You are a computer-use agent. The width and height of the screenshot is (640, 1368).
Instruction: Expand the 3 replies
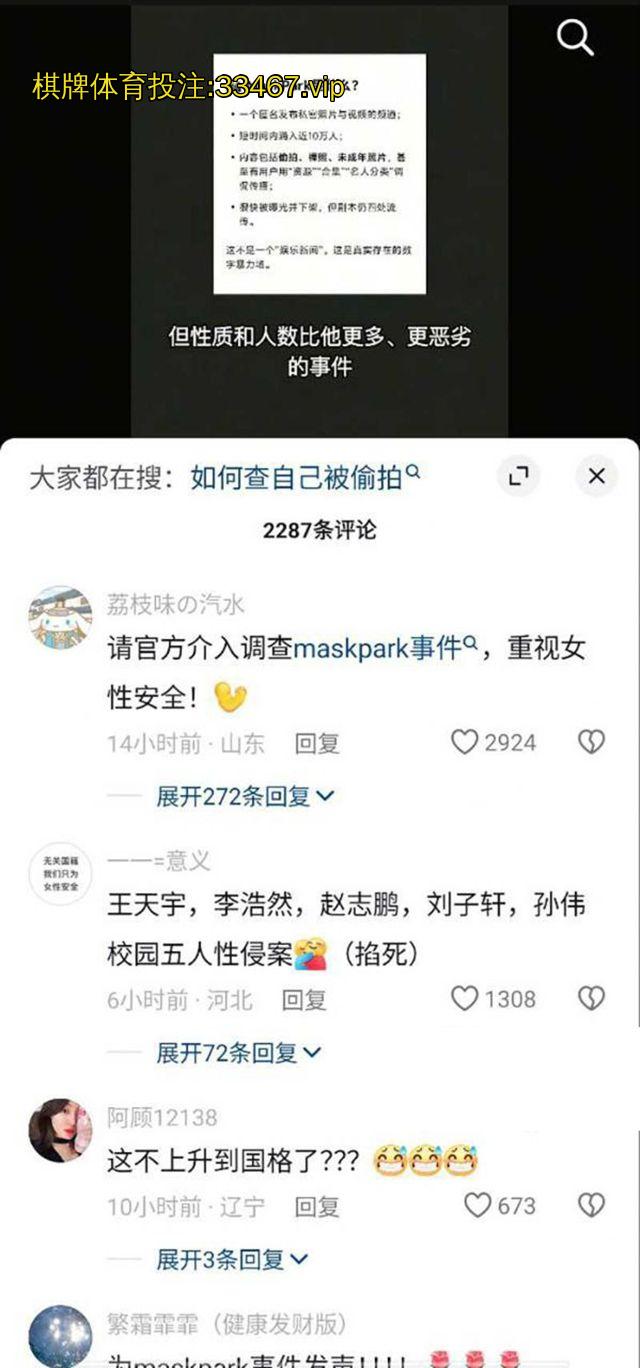[232, 1259]
